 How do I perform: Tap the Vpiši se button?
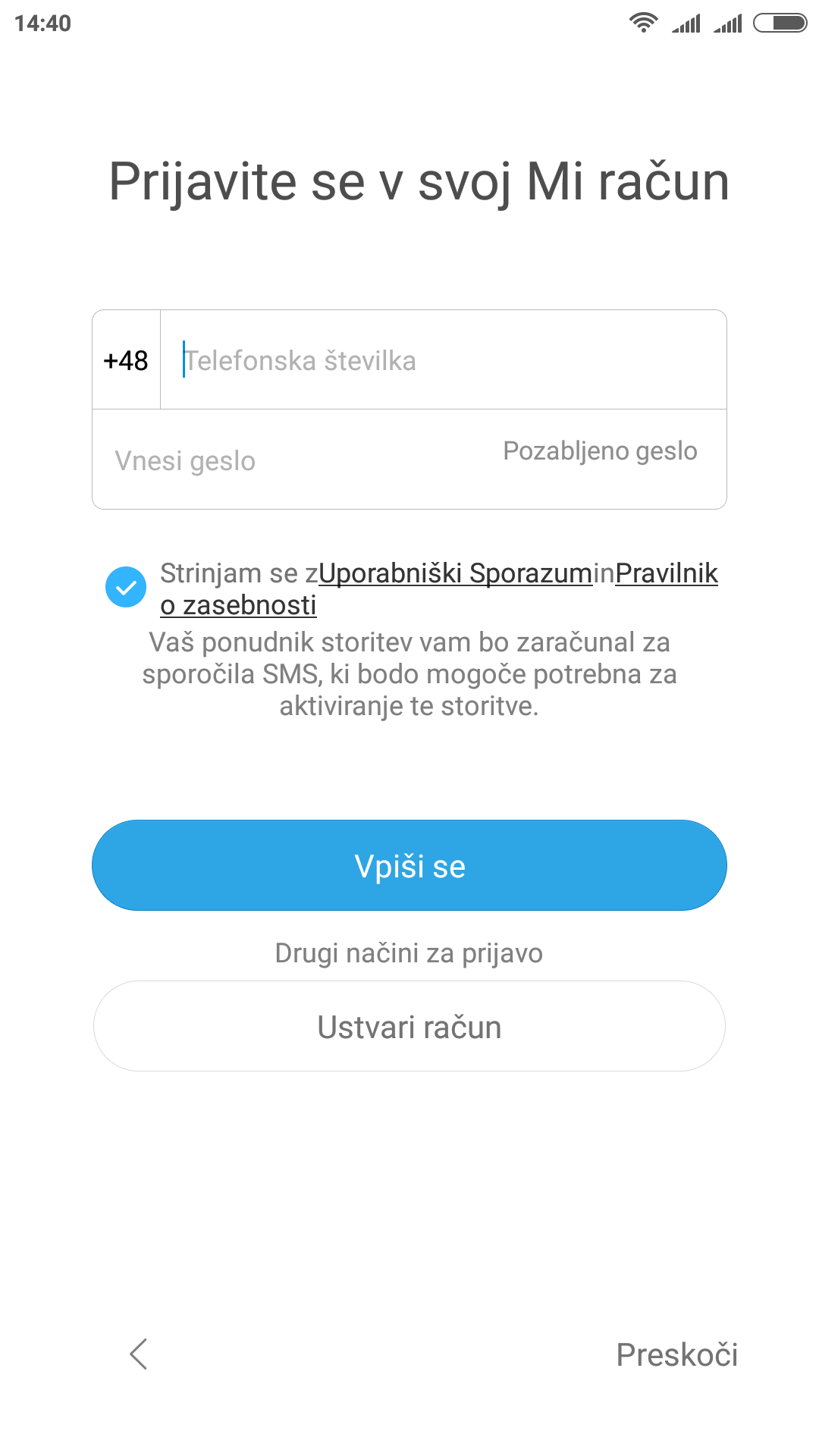[x=409, y=865]
